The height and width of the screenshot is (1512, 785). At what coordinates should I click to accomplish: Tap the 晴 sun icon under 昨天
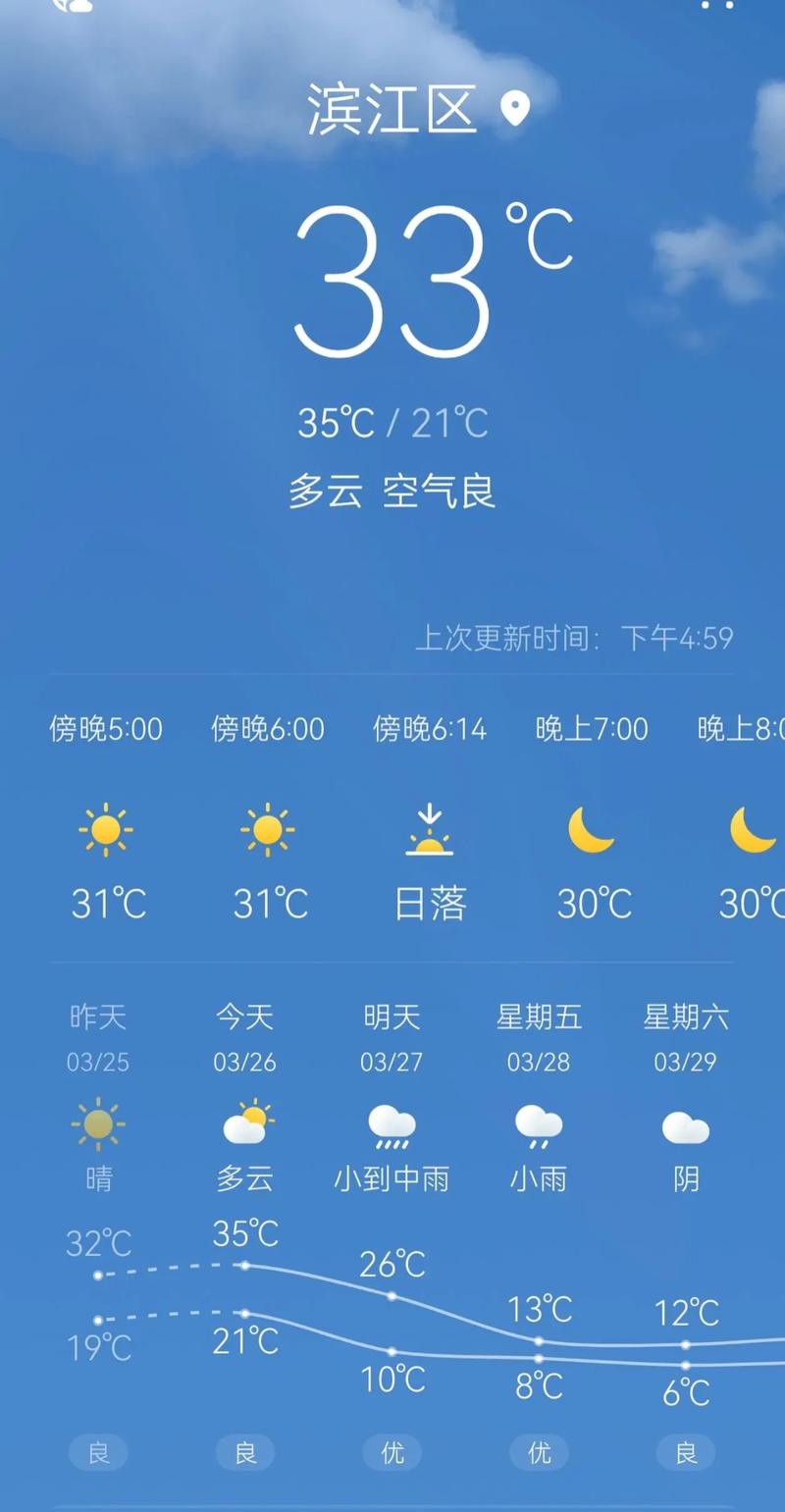click(97, 1125)
